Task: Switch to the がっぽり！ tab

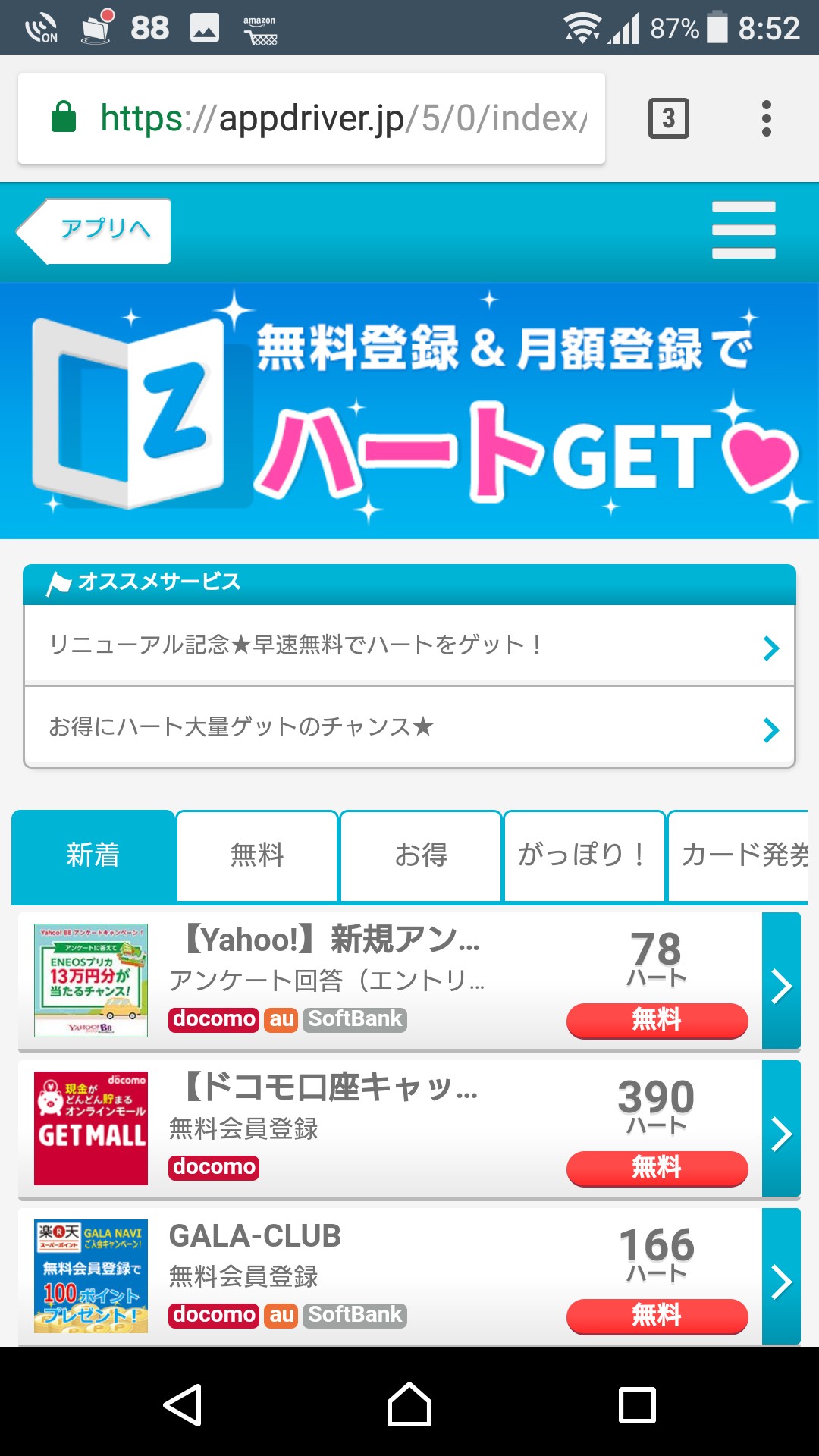Action: [584, 855]
